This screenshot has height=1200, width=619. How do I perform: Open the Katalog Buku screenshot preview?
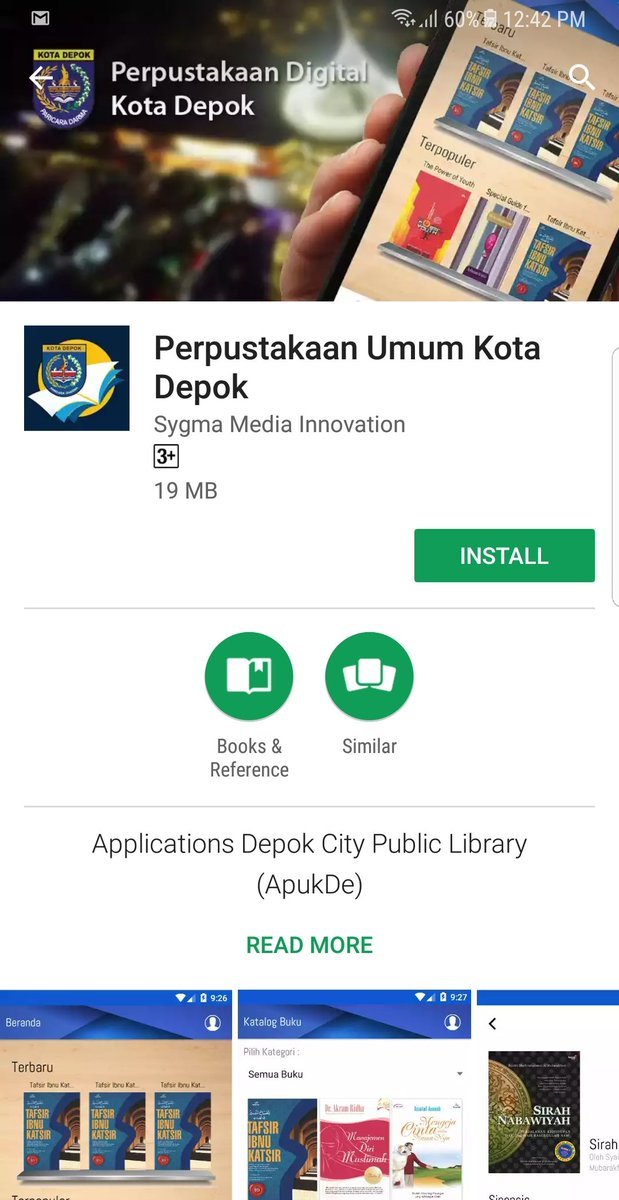coord(355,1095)
